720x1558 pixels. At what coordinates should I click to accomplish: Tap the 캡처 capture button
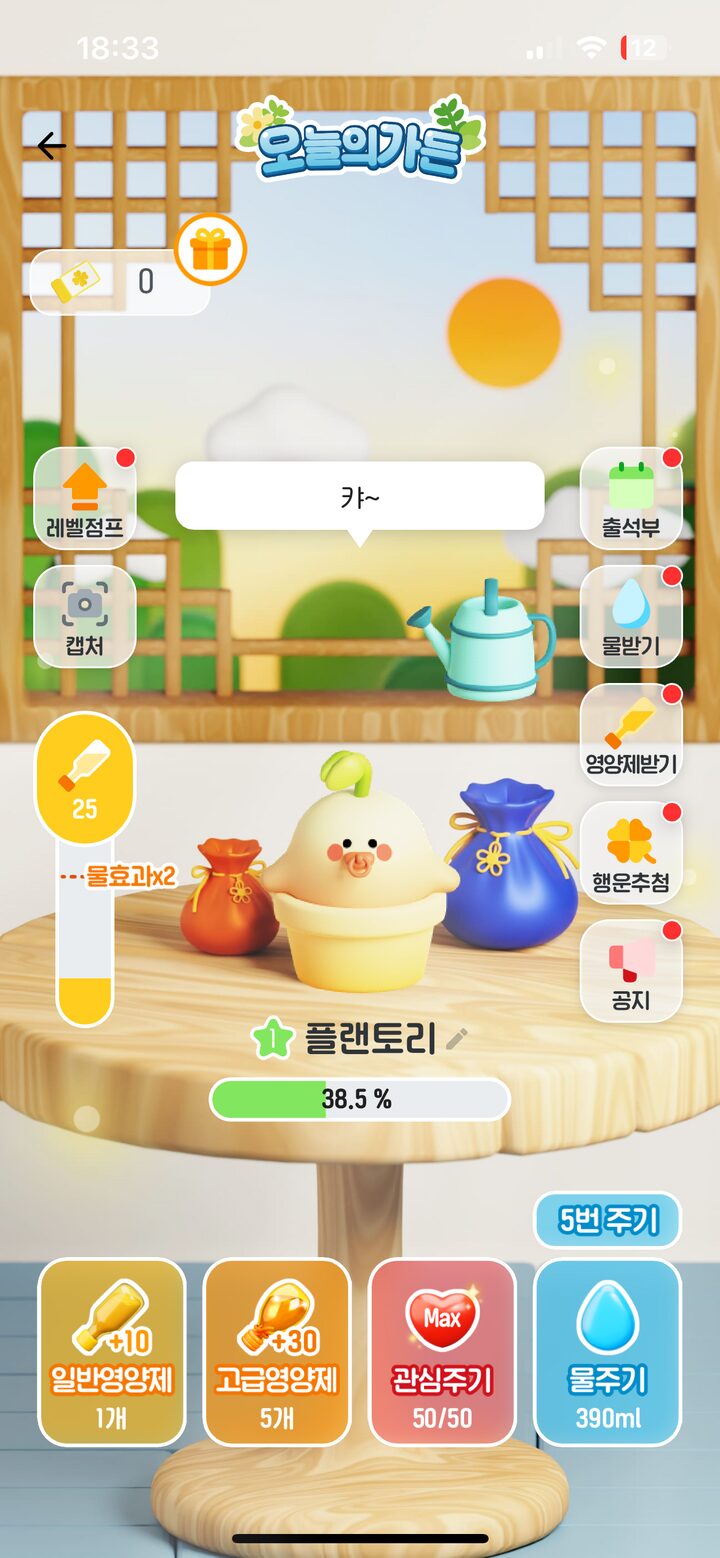coord(85,616)
